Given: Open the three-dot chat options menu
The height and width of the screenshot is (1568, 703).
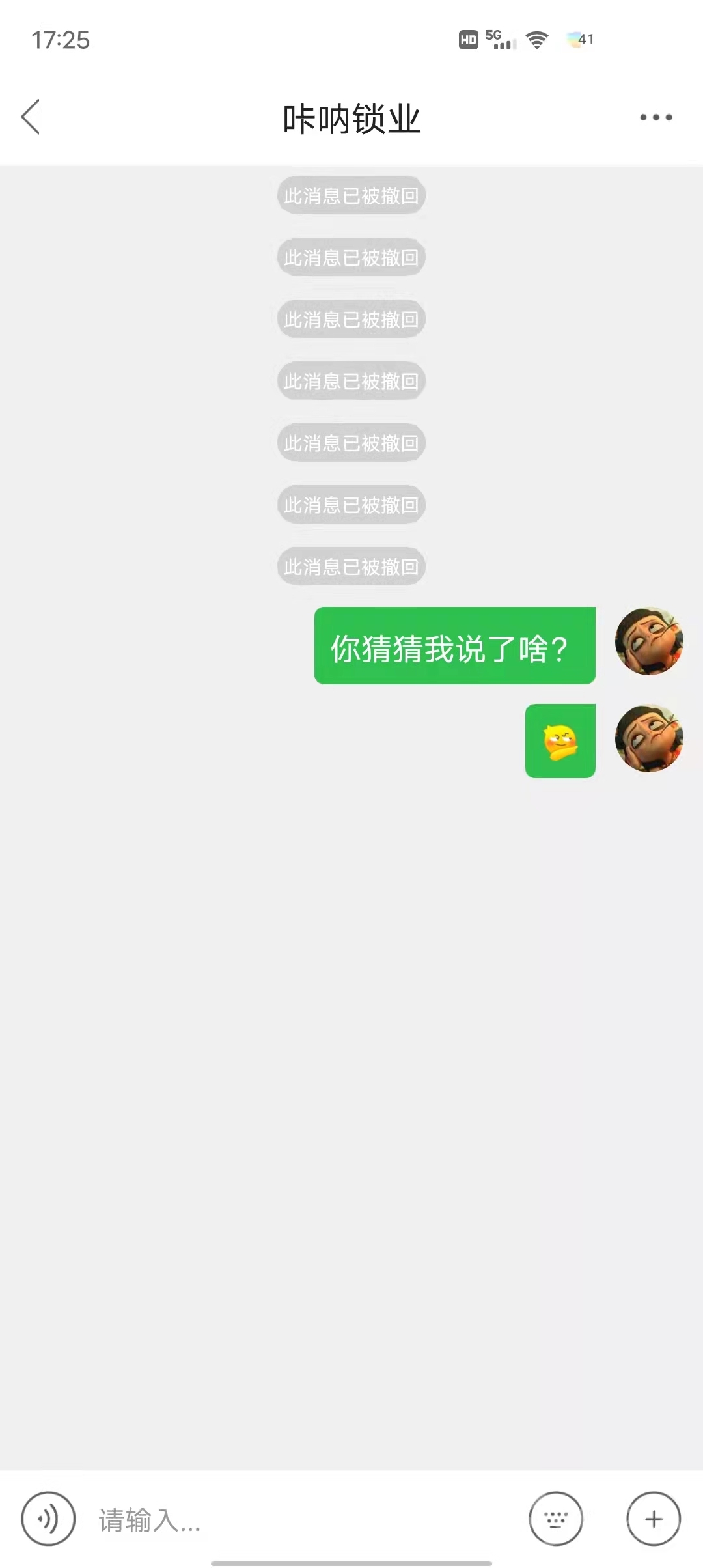Looking at the screenshot, I should (x=655, y=117).
